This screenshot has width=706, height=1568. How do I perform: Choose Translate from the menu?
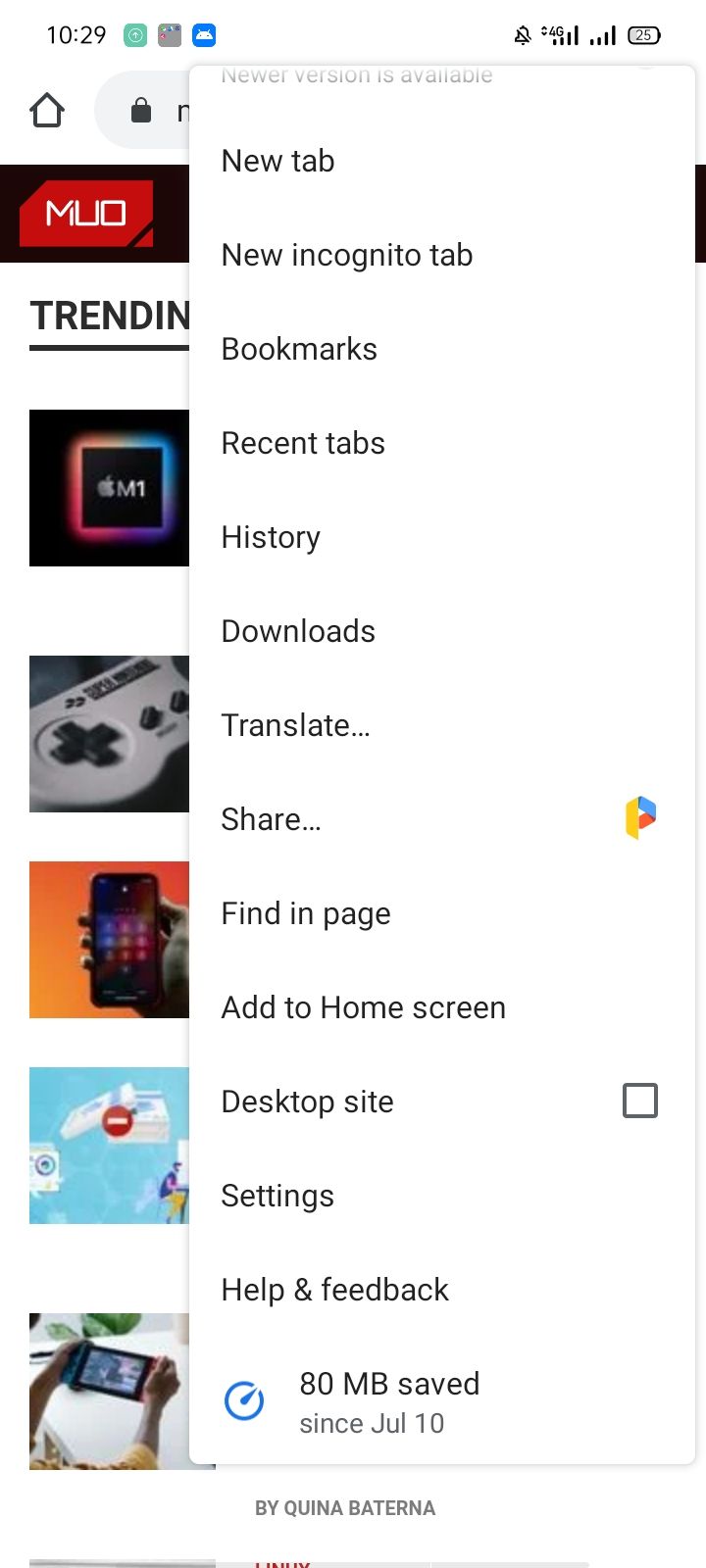click(296, 725)
